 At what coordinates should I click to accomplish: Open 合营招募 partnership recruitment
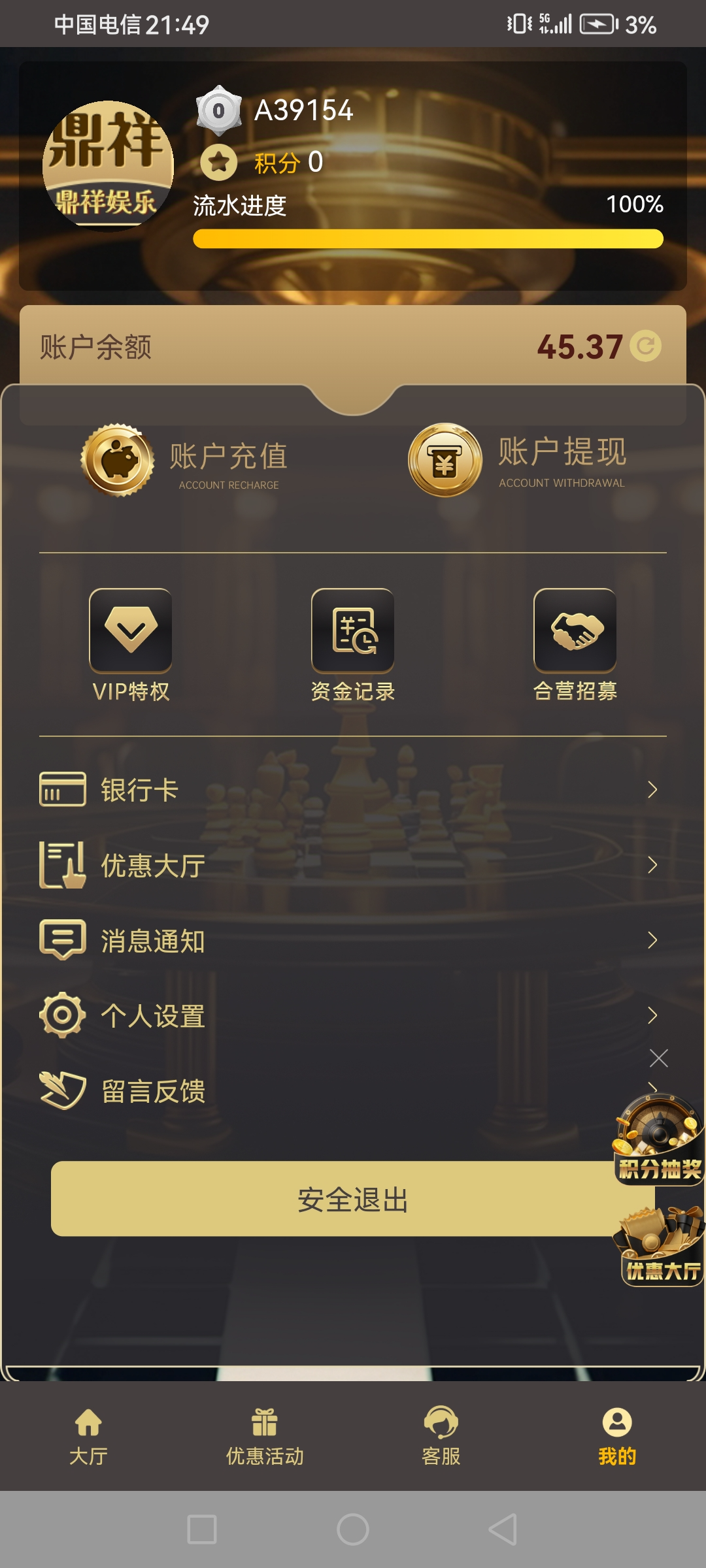575,644
